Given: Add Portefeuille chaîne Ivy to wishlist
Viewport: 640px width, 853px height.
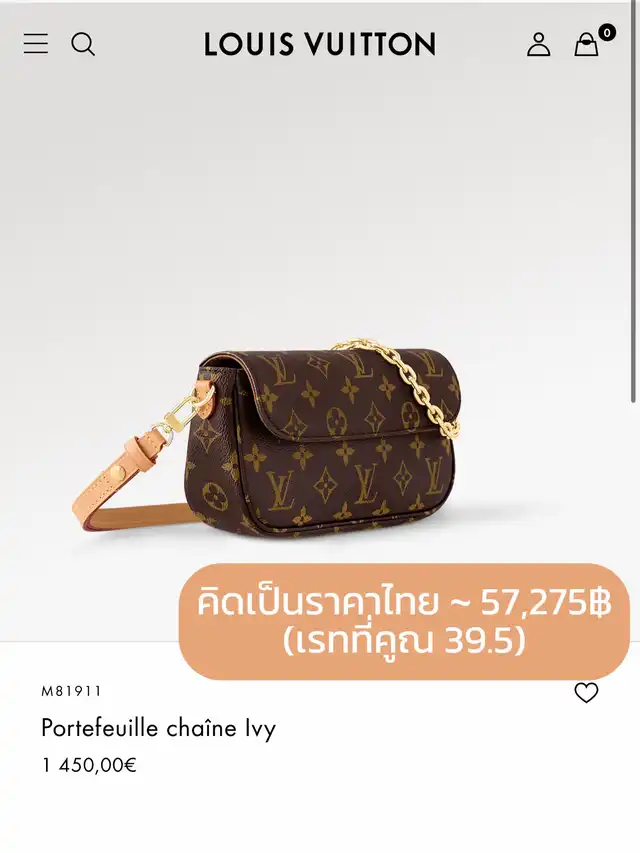Looking at the screenshot, I should [586, 693].
